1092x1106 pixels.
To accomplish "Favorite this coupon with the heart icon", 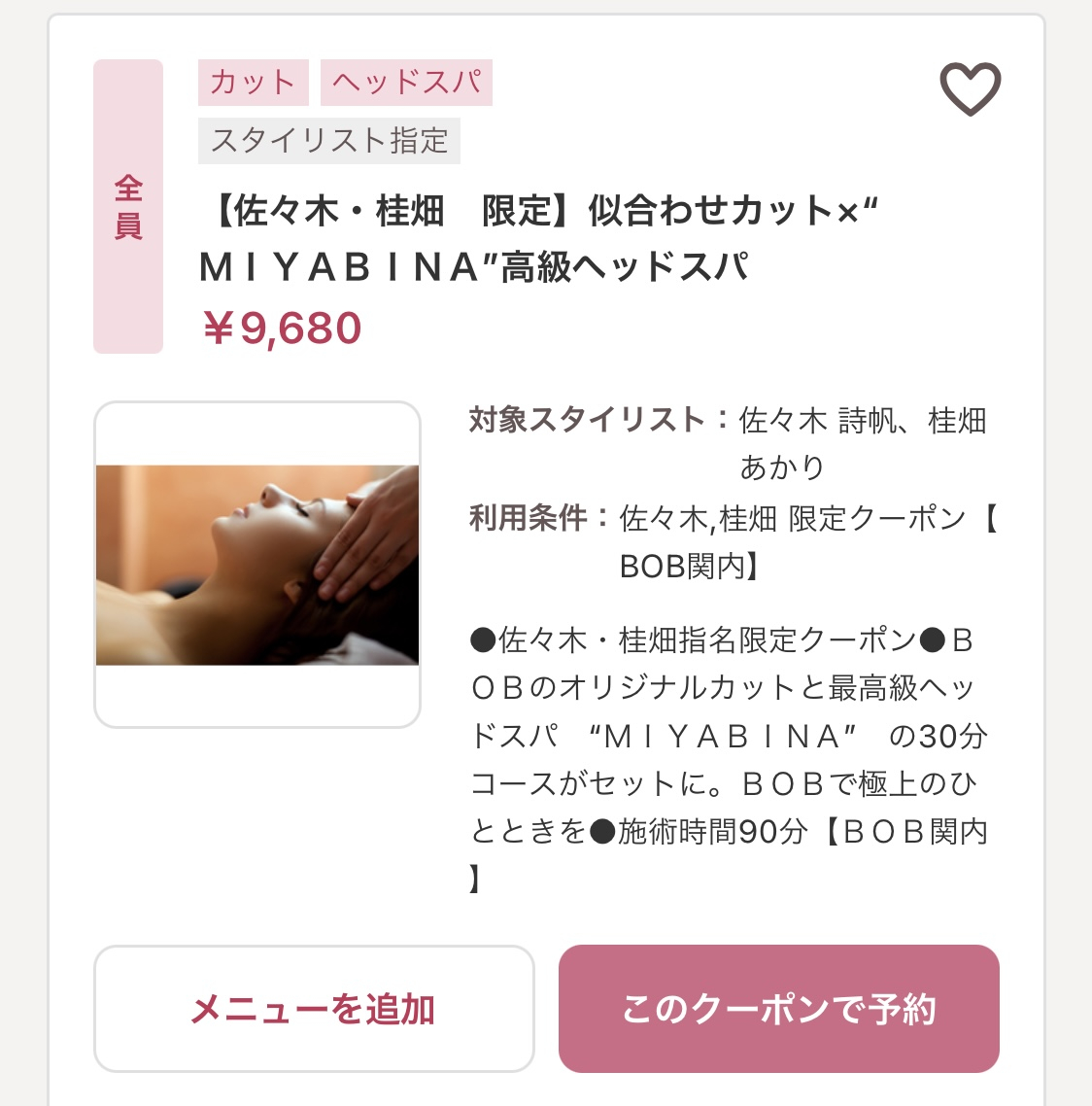I will pos(970,89).
